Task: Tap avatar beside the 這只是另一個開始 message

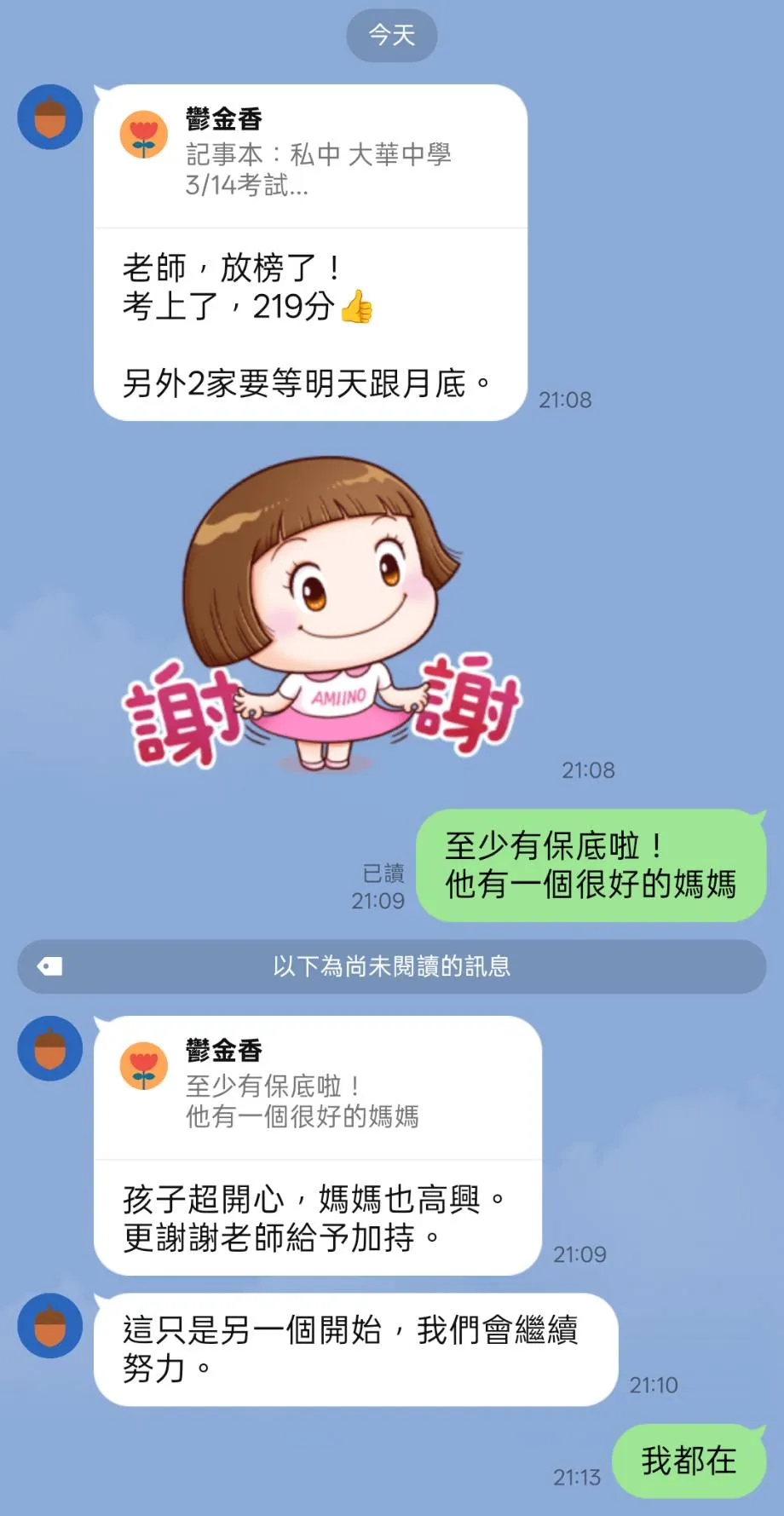Action: (x=50, y=1326)
